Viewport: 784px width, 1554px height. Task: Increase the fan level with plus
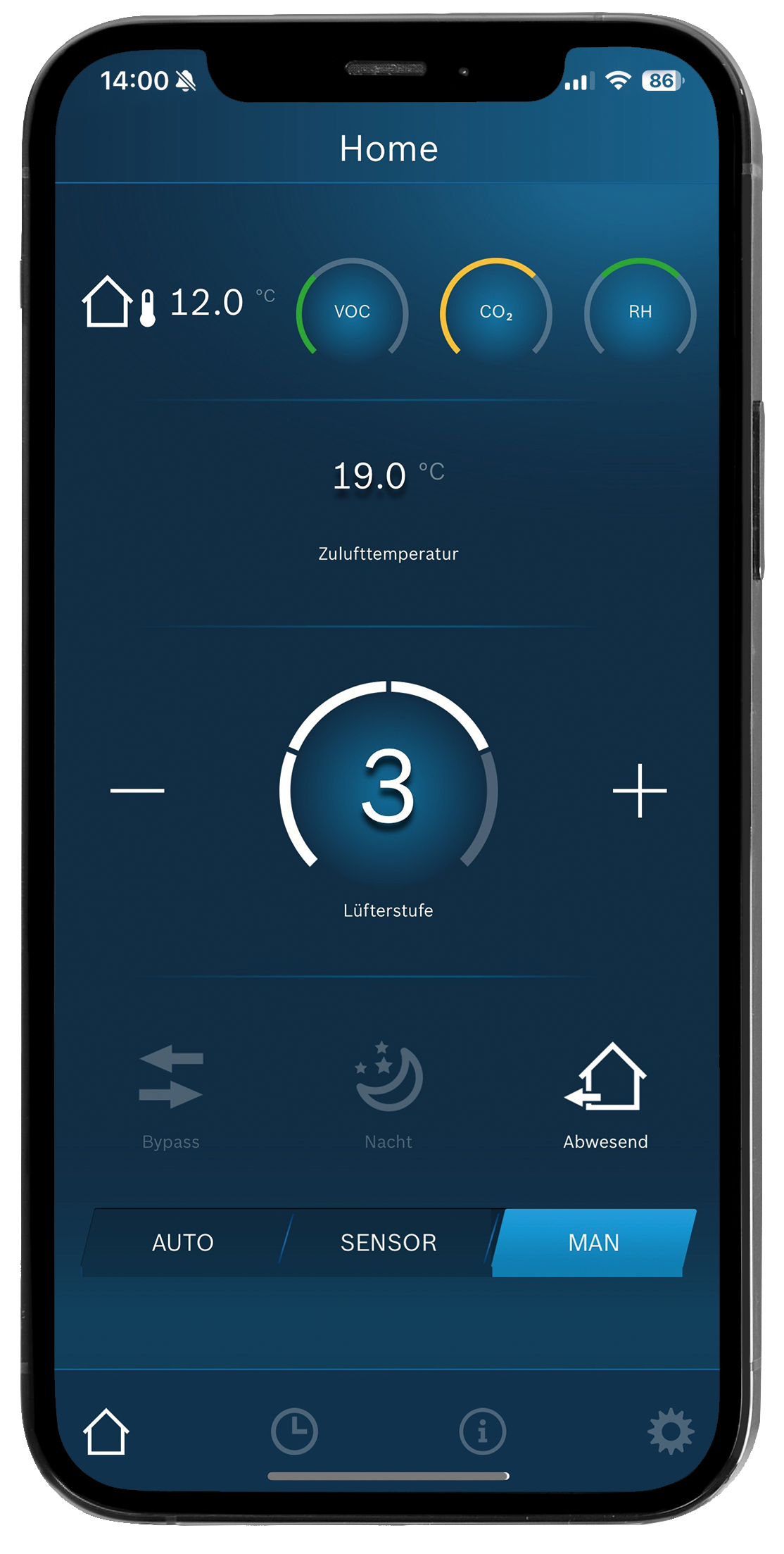click(639, 791)
